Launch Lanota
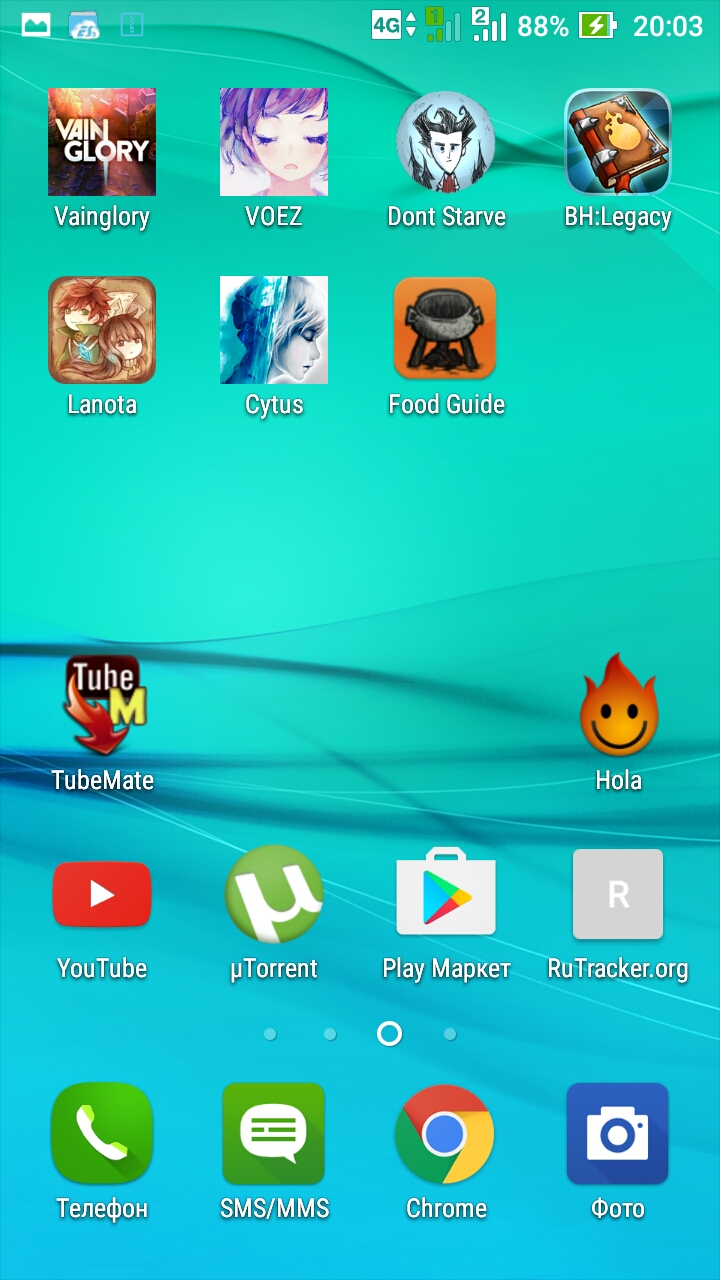 click(102, 330)
